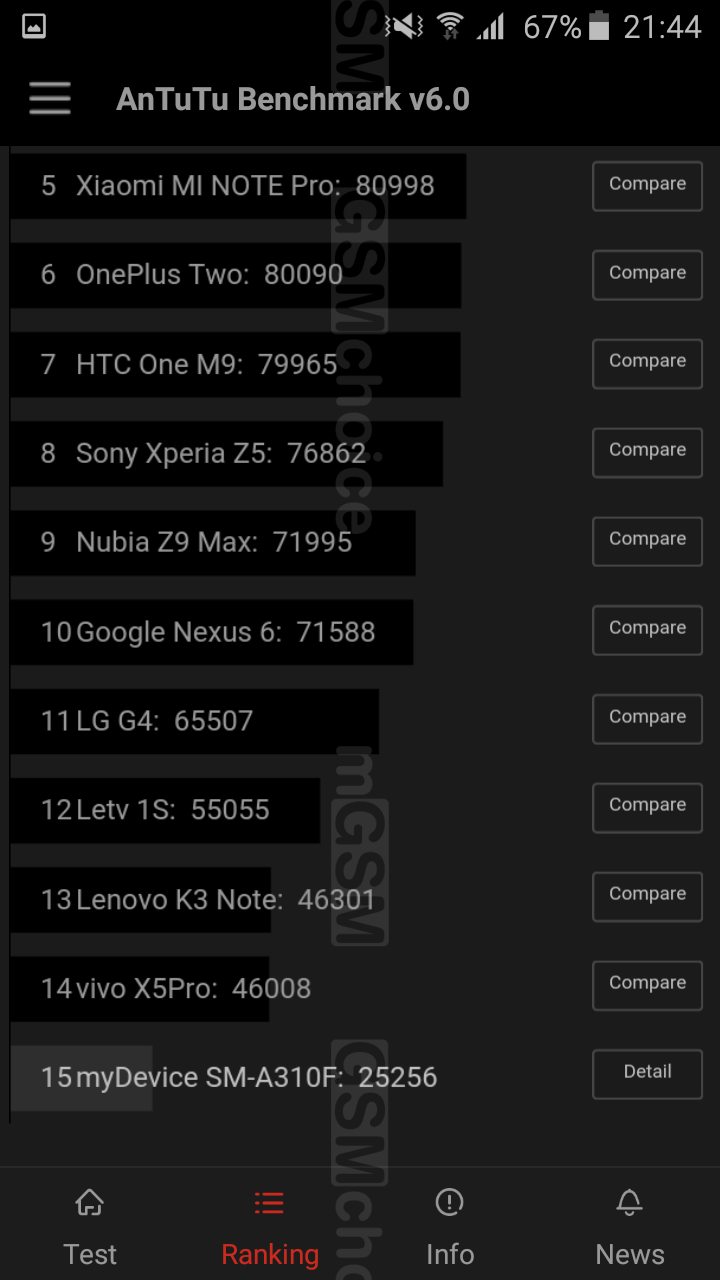This screenshot has height=1280, width=720.
Task: Compare against Nubia Z9 Max
Action: pyautogui.click(x=647, y=541)
